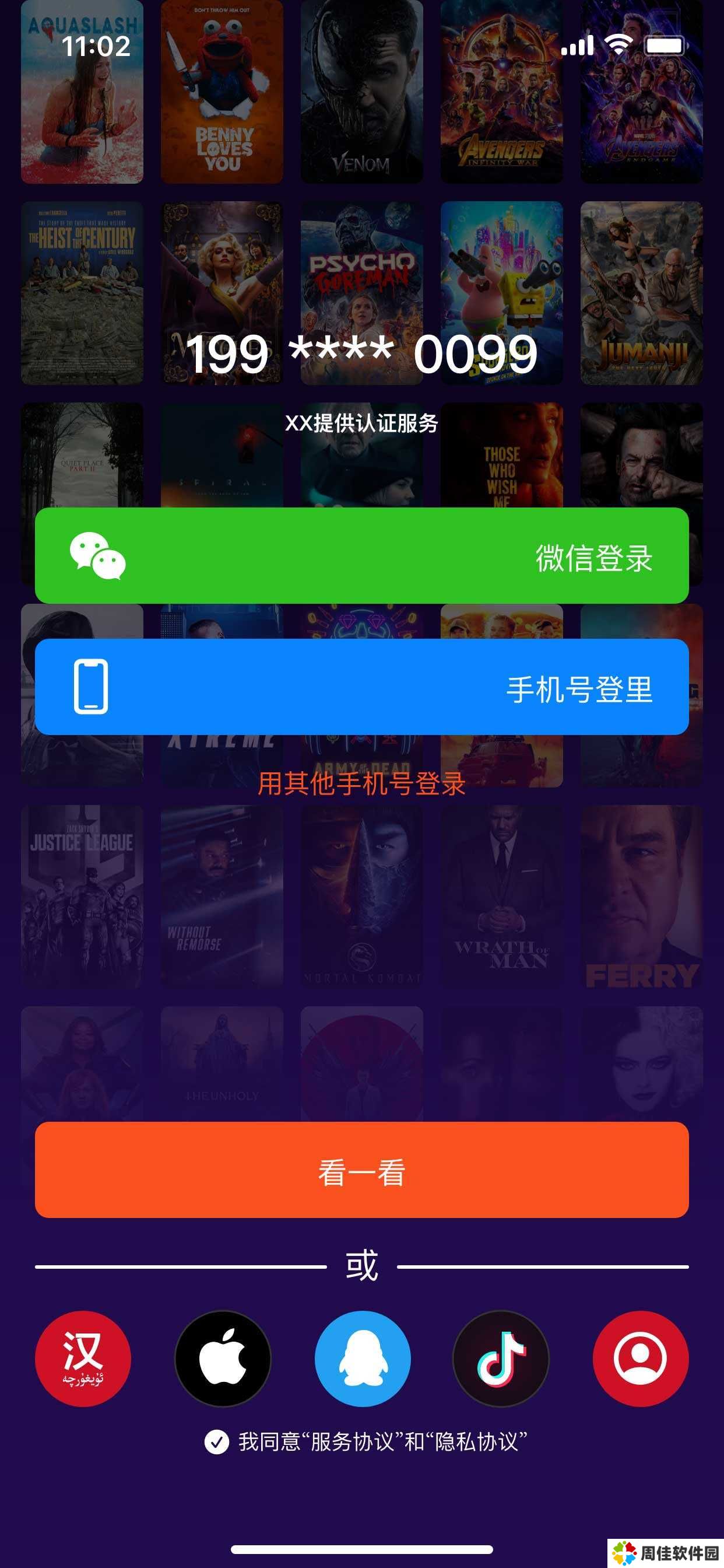Uncheck the agreement checkbox
Image resolution: width=724 pixels, height=1568 pixels.
coord(217,1442)
